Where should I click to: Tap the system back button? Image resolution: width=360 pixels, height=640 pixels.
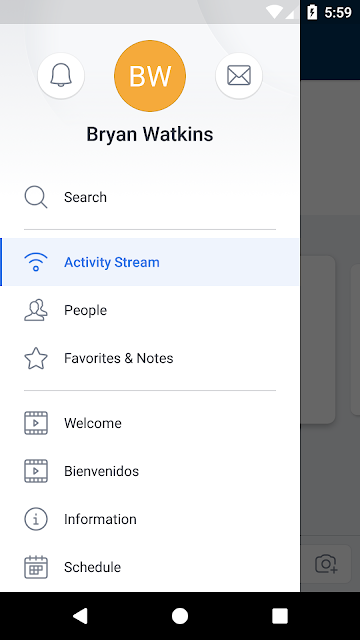[x=80, y=616]
